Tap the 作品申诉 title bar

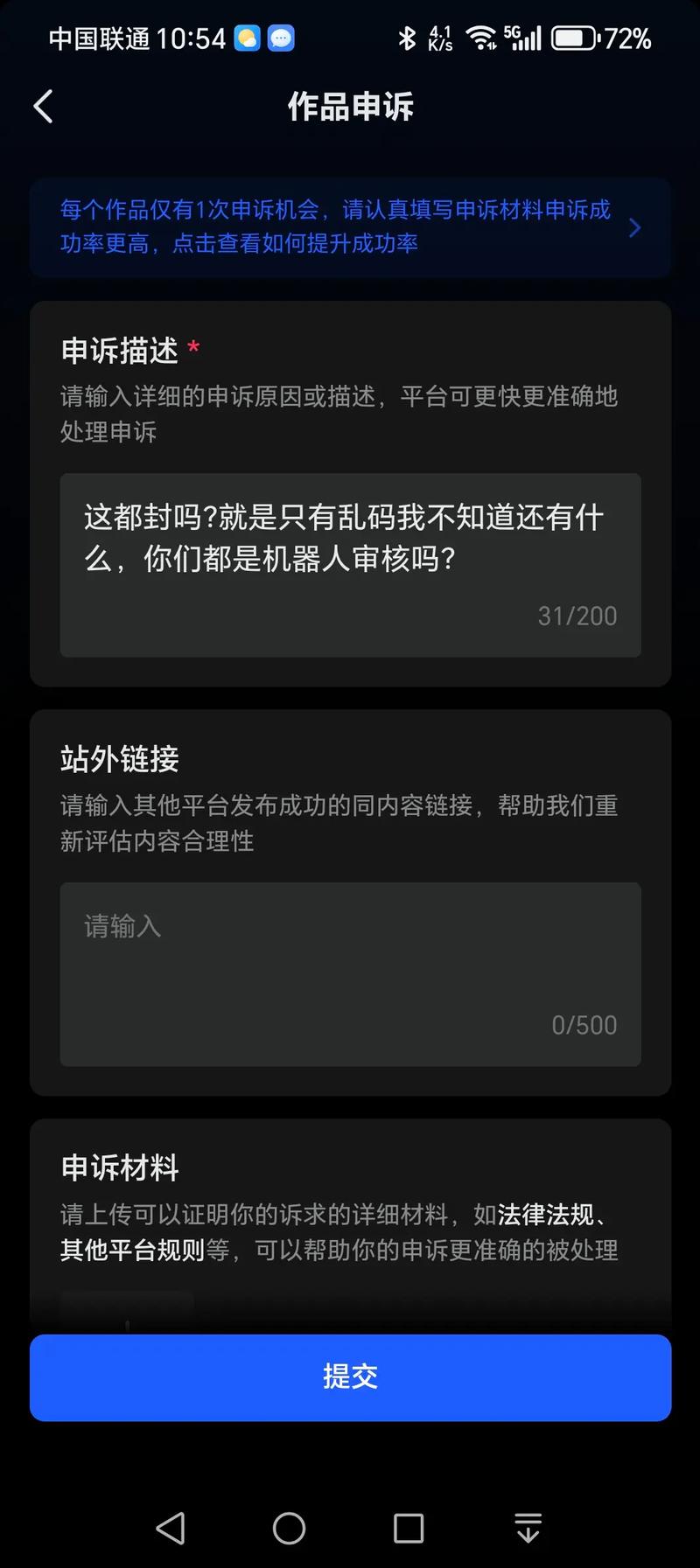[350, 107]
